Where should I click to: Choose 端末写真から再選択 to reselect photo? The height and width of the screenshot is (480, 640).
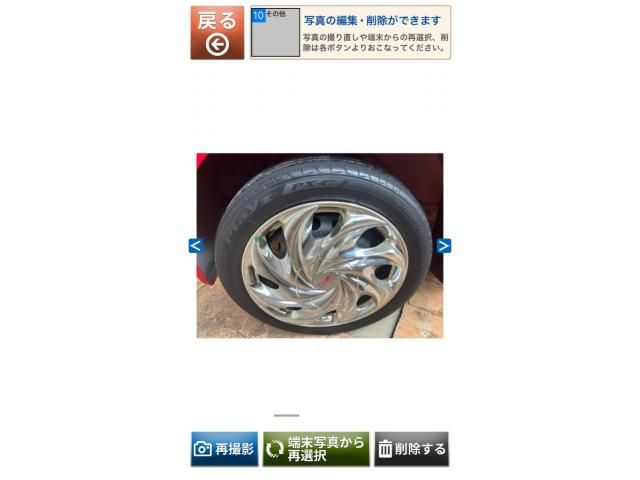coord(316,449)
